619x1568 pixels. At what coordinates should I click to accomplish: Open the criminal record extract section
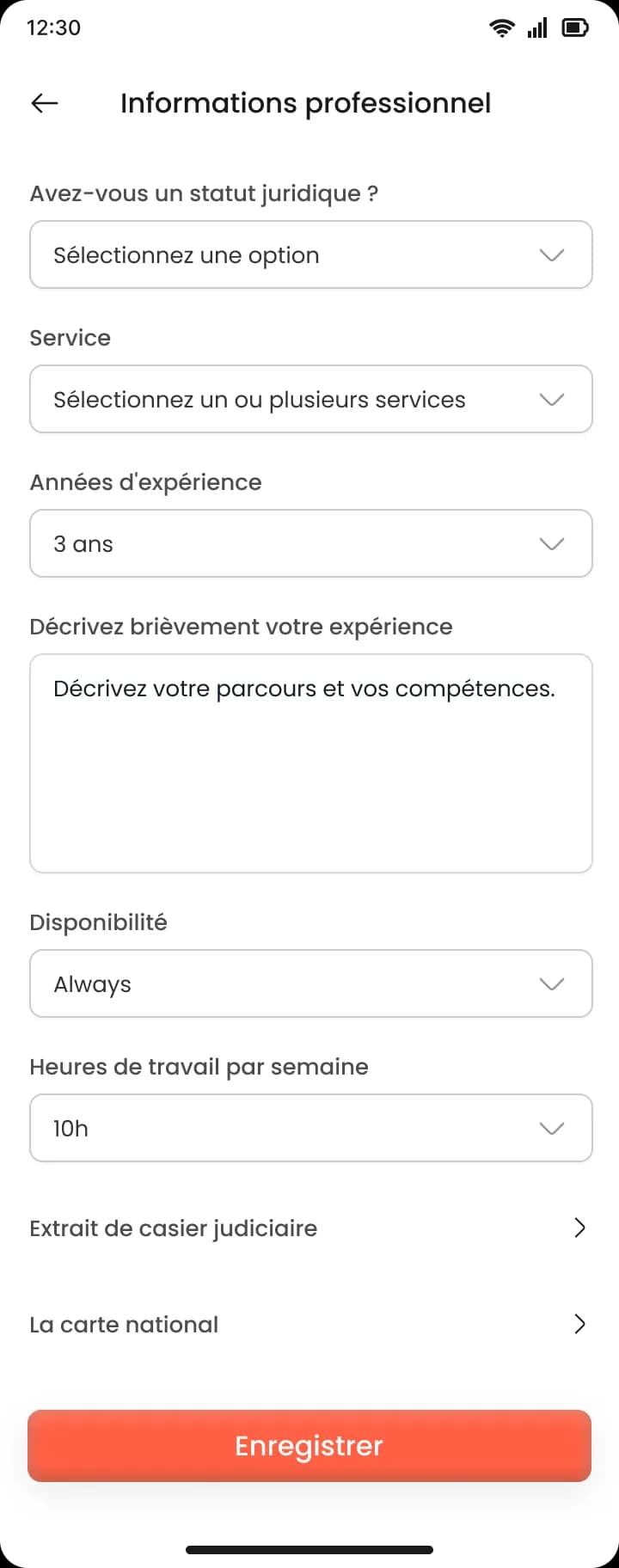[x=309, y=1228]
